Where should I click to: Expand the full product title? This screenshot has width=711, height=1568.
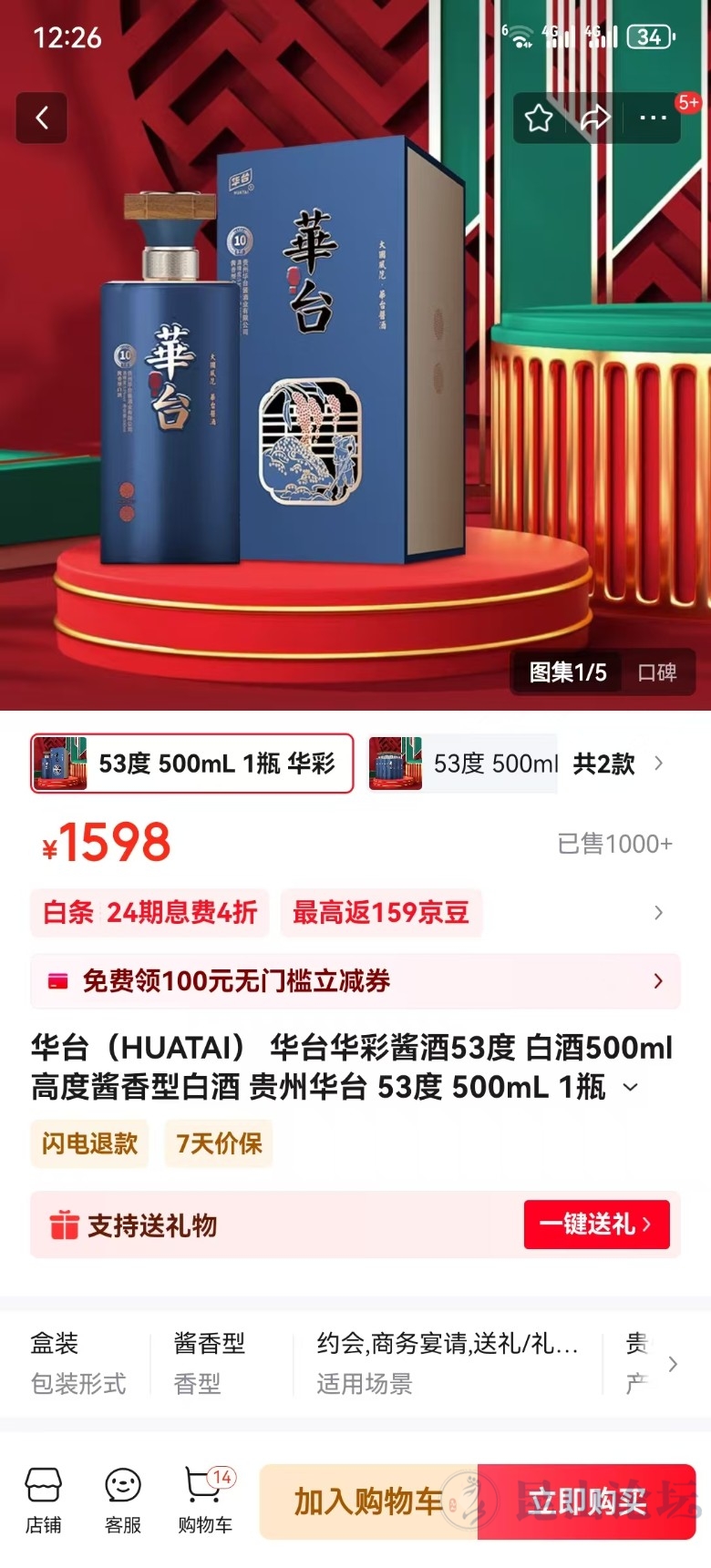[x=630, y=1087]
